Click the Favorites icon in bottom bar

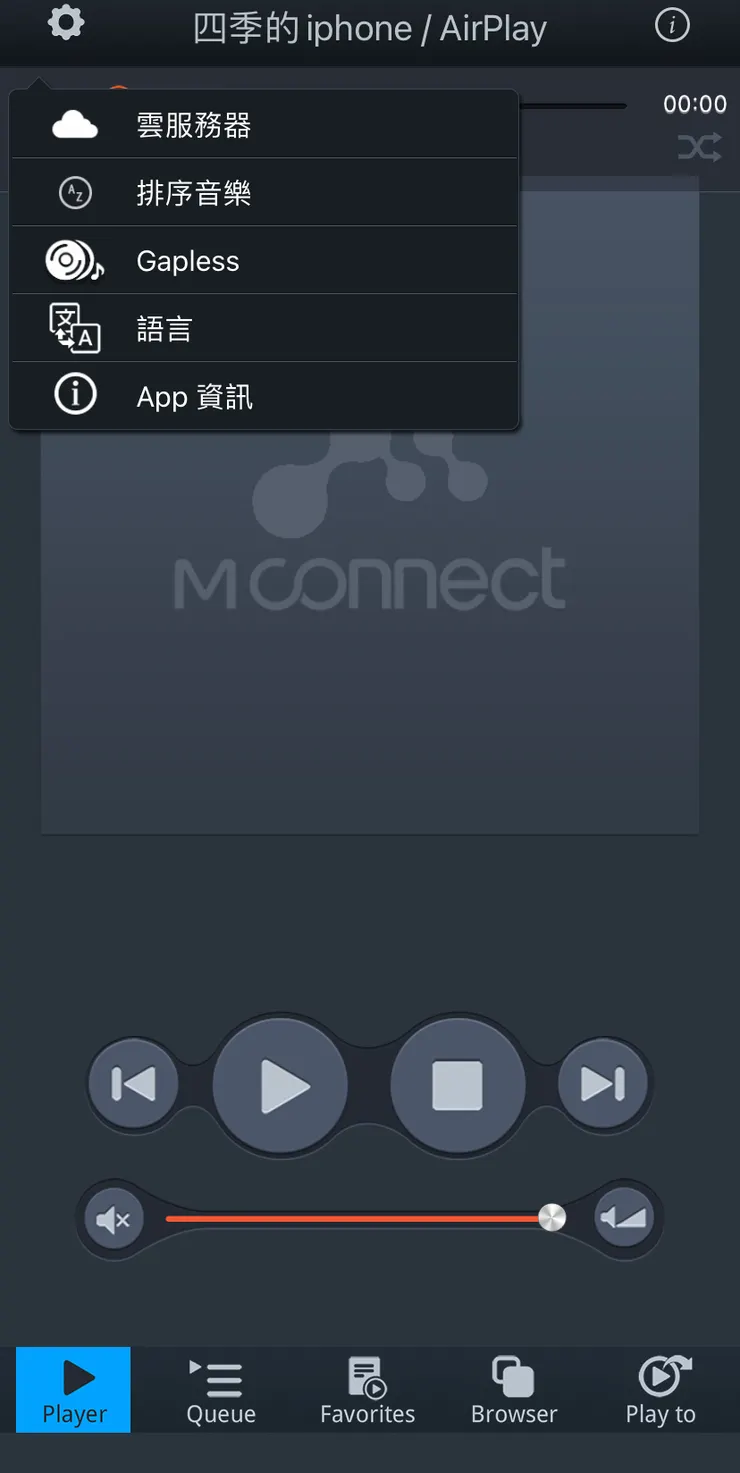366,1376
